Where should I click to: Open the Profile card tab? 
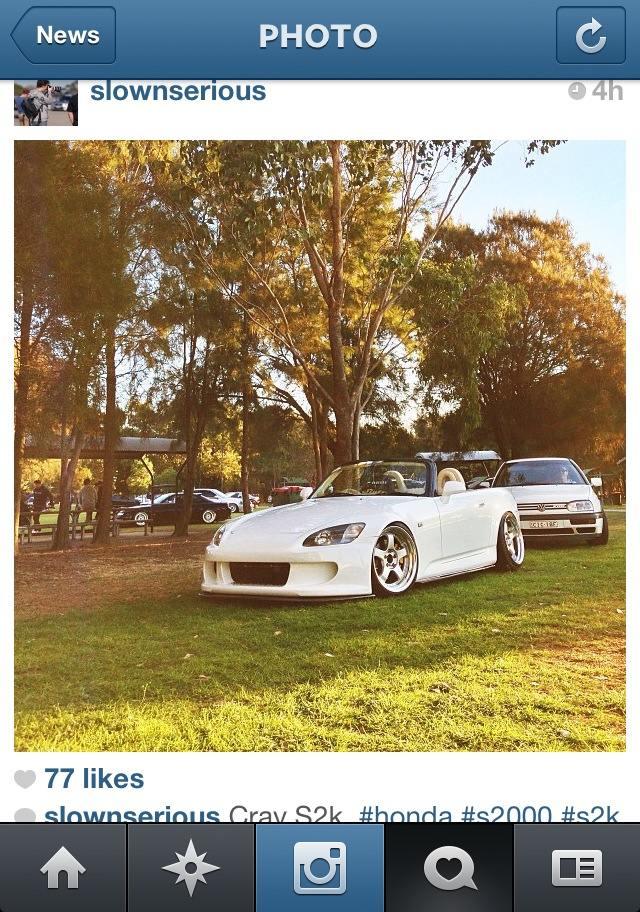[x=577, y=868]
